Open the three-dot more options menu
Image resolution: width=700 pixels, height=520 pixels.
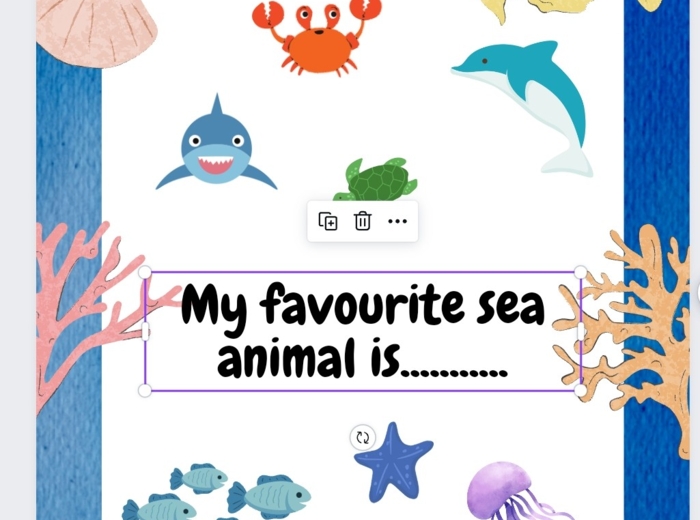pyautogui.click(x=397, y=221)
